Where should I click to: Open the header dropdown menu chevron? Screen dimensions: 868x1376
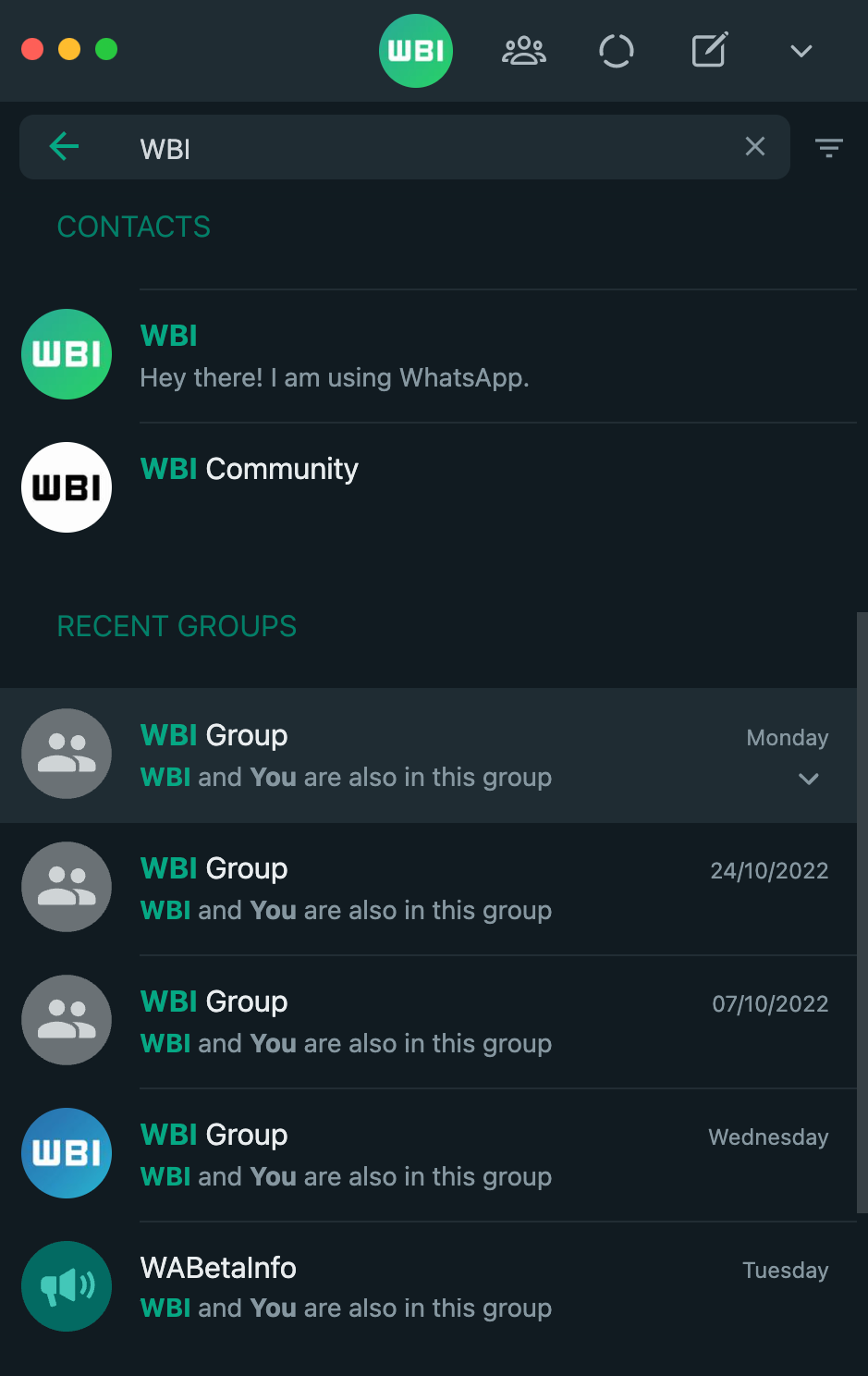coord(801,51)
